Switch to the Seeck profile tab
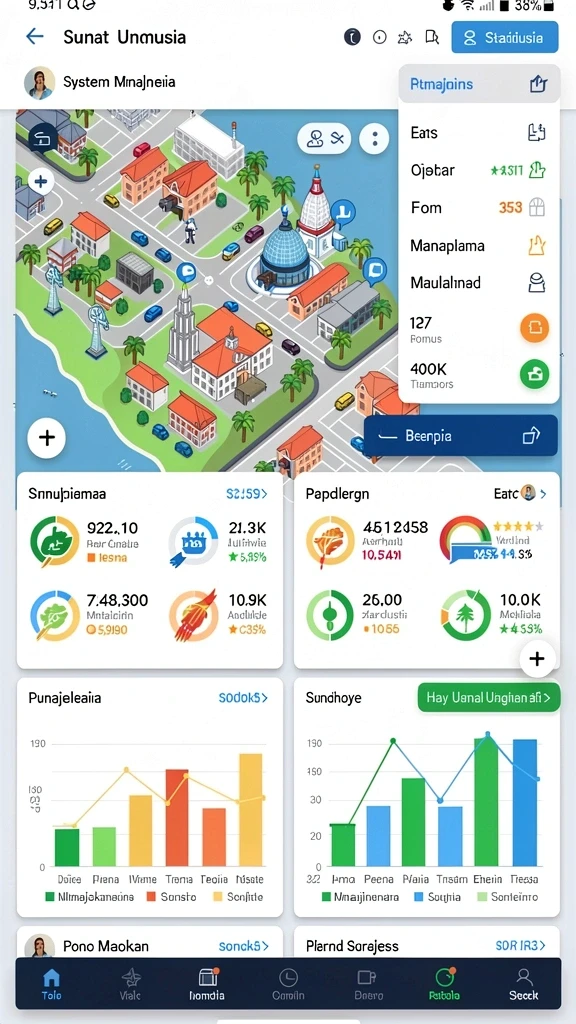Image resolution: width=576 pixels, height=1024 pixels. [x=523, y=984]
